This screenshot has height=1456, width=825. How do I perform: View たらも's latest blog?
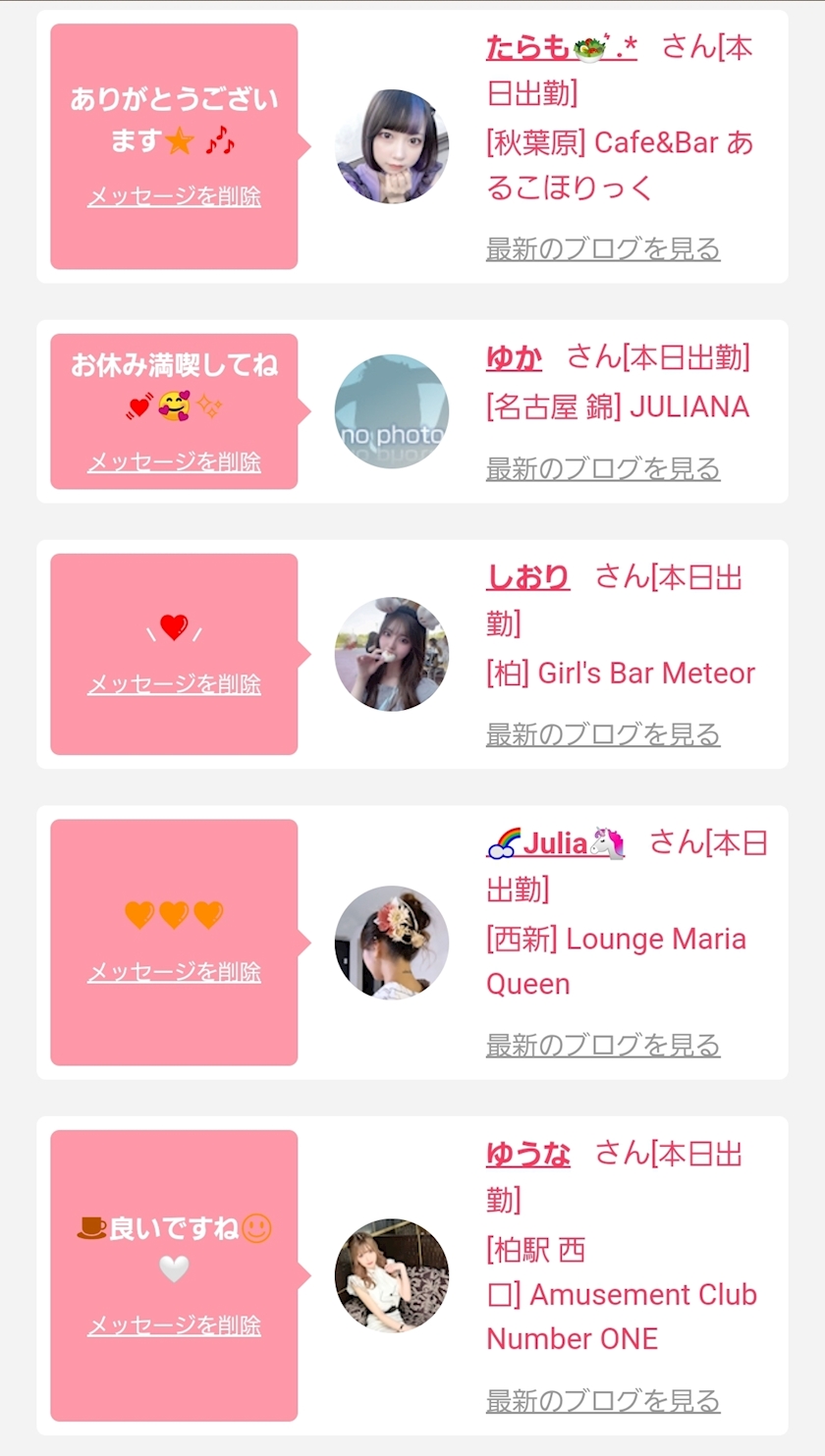603,248
